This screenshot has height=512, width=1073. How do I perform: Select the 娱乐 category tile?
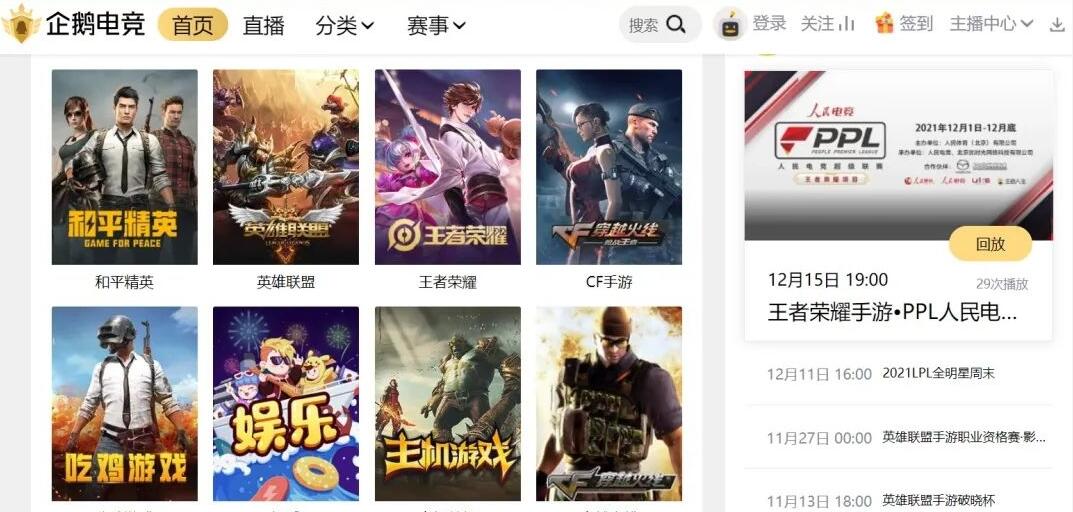[x=286, y=403]
